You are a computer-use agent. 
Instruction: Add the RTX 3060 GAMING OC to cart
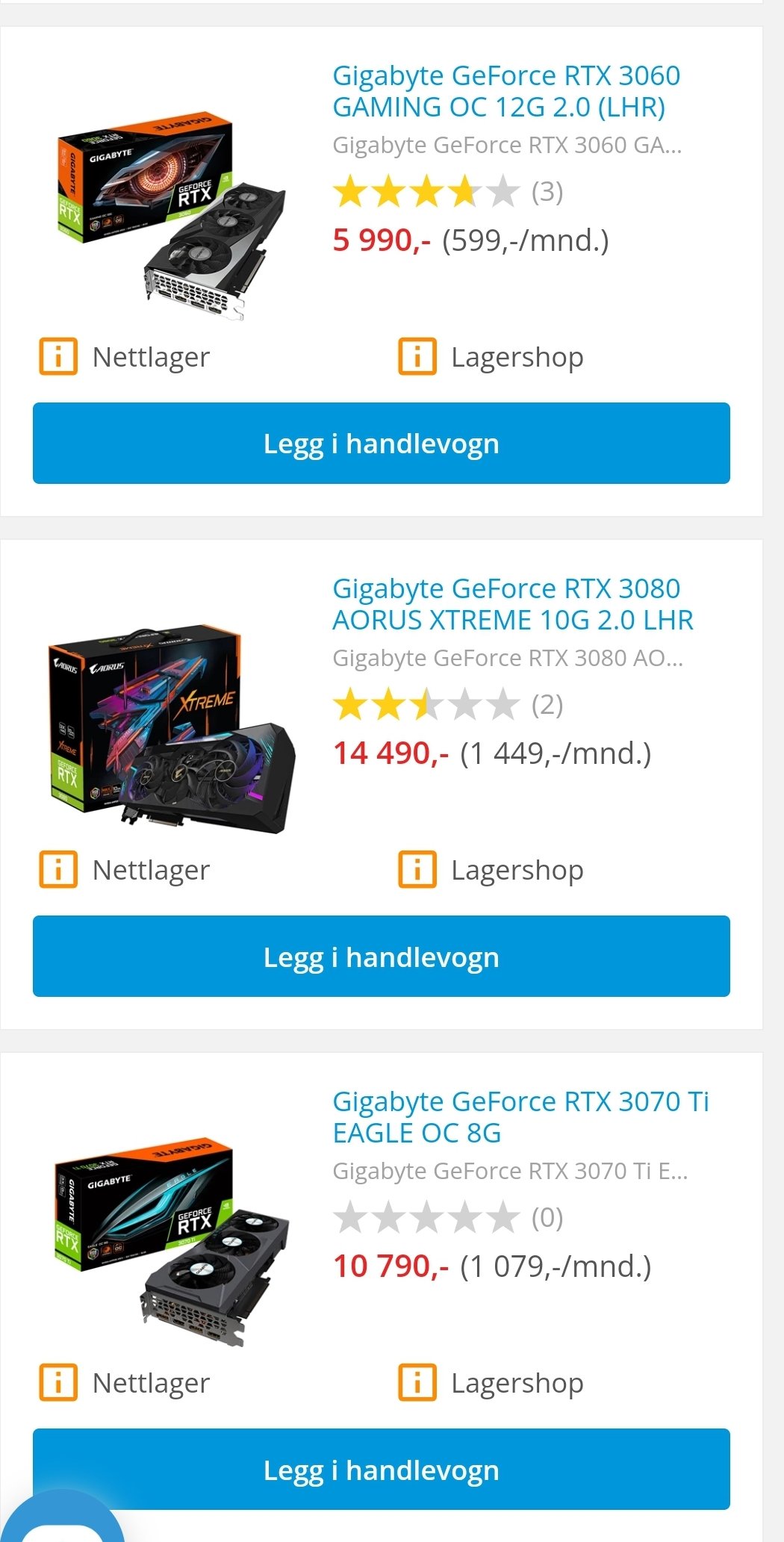click(382, 444)
